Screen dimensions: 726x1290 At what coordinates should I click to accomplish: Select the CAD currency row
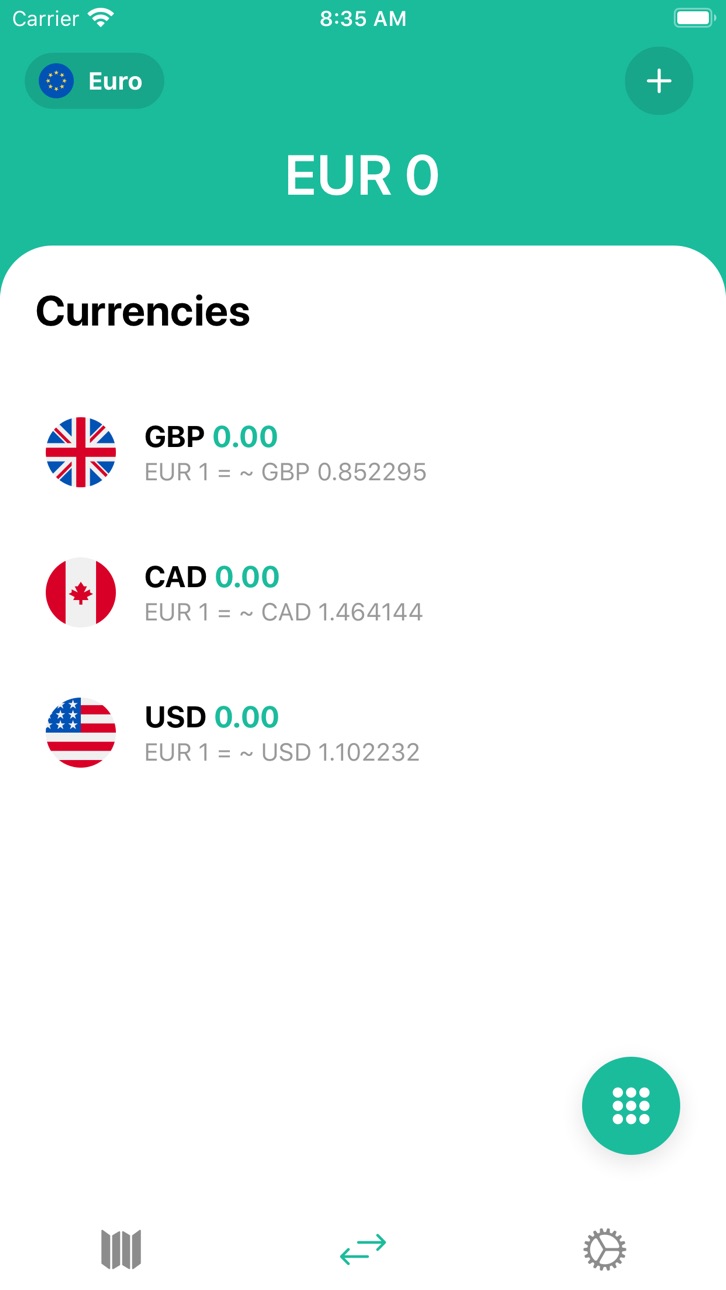(363, 592)
